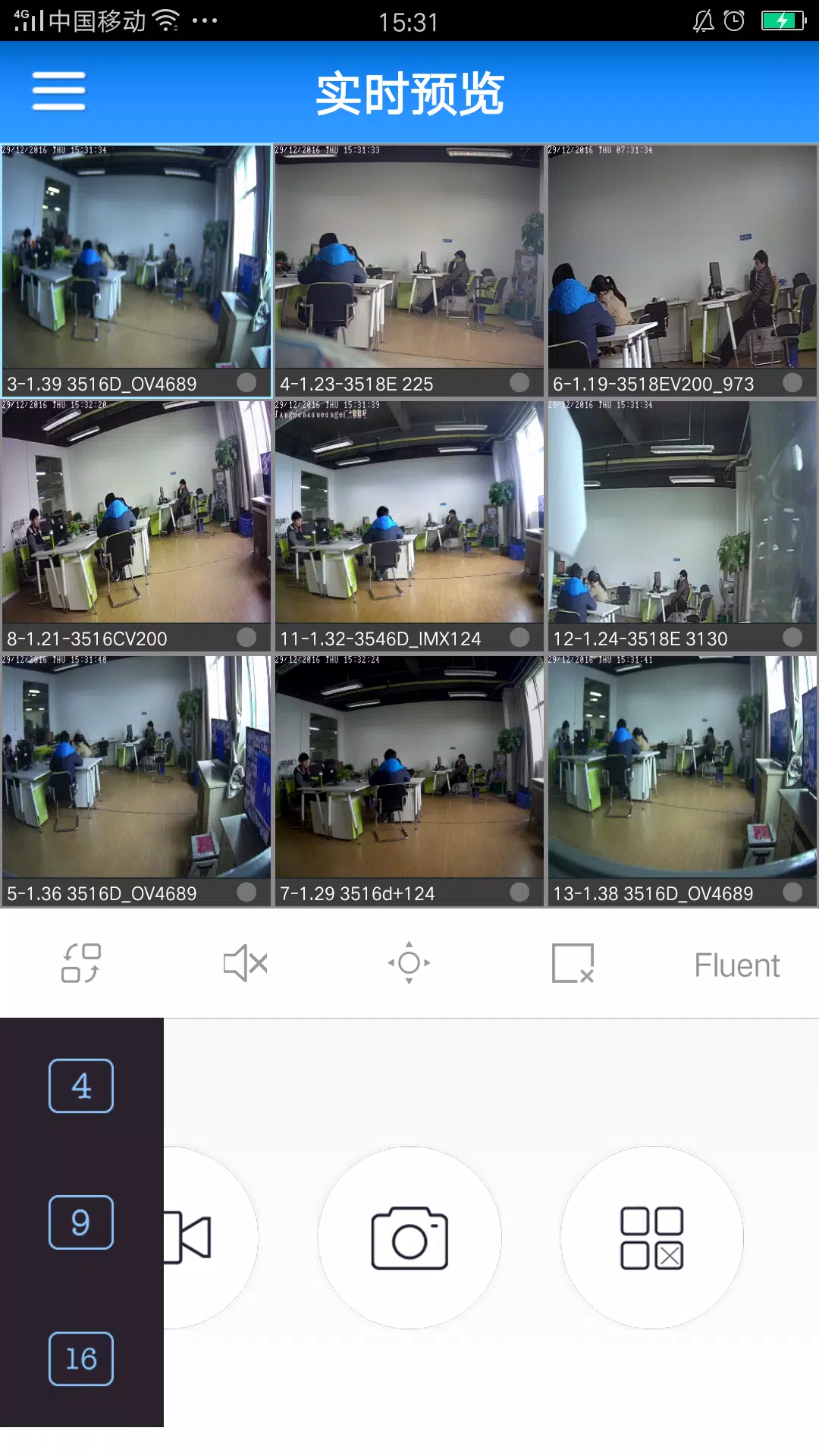Select camera 11-1.32-3546D_IMX124 feed
819x1456 pixels.
point(409,513)
